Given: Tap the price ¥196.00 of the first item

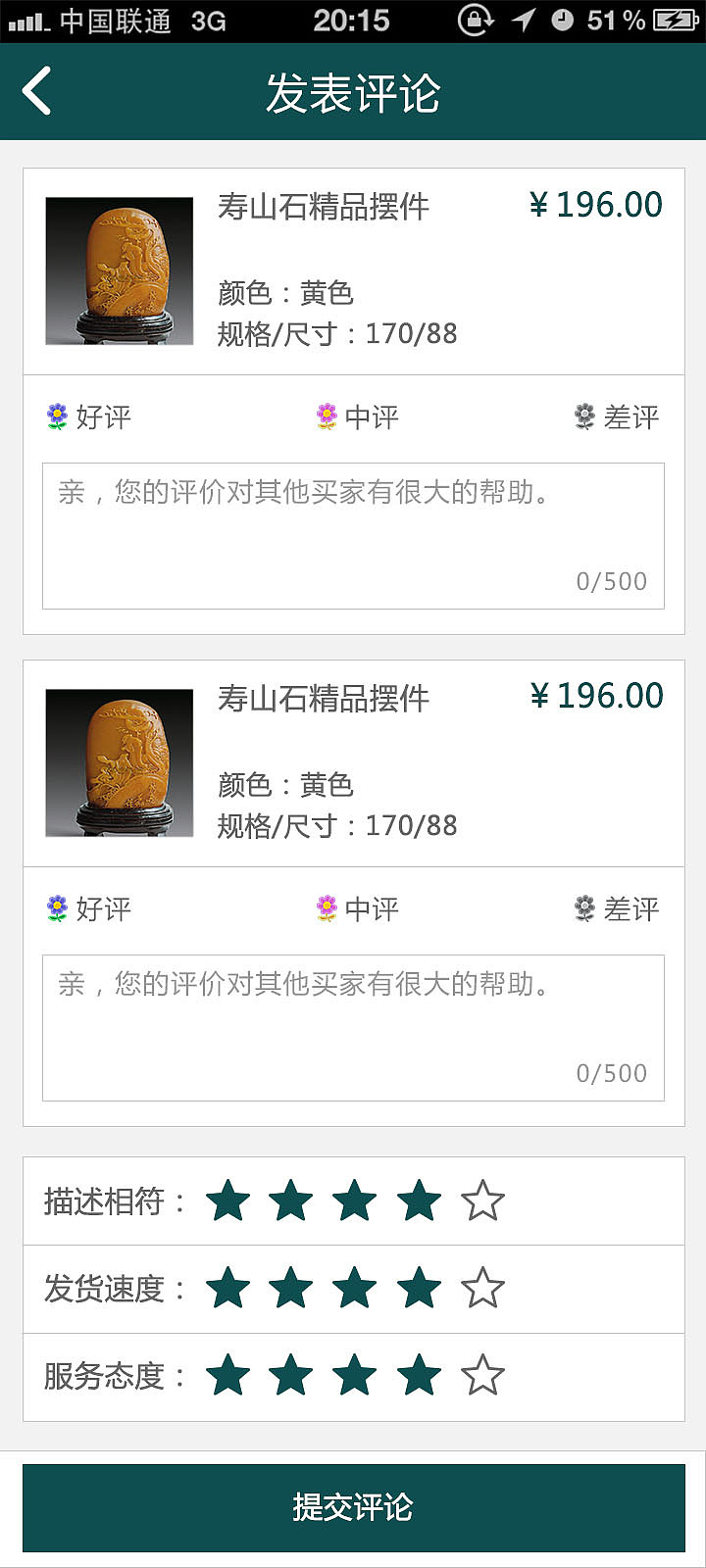Looking at the screenshot, I should click(x=595, y=204).
